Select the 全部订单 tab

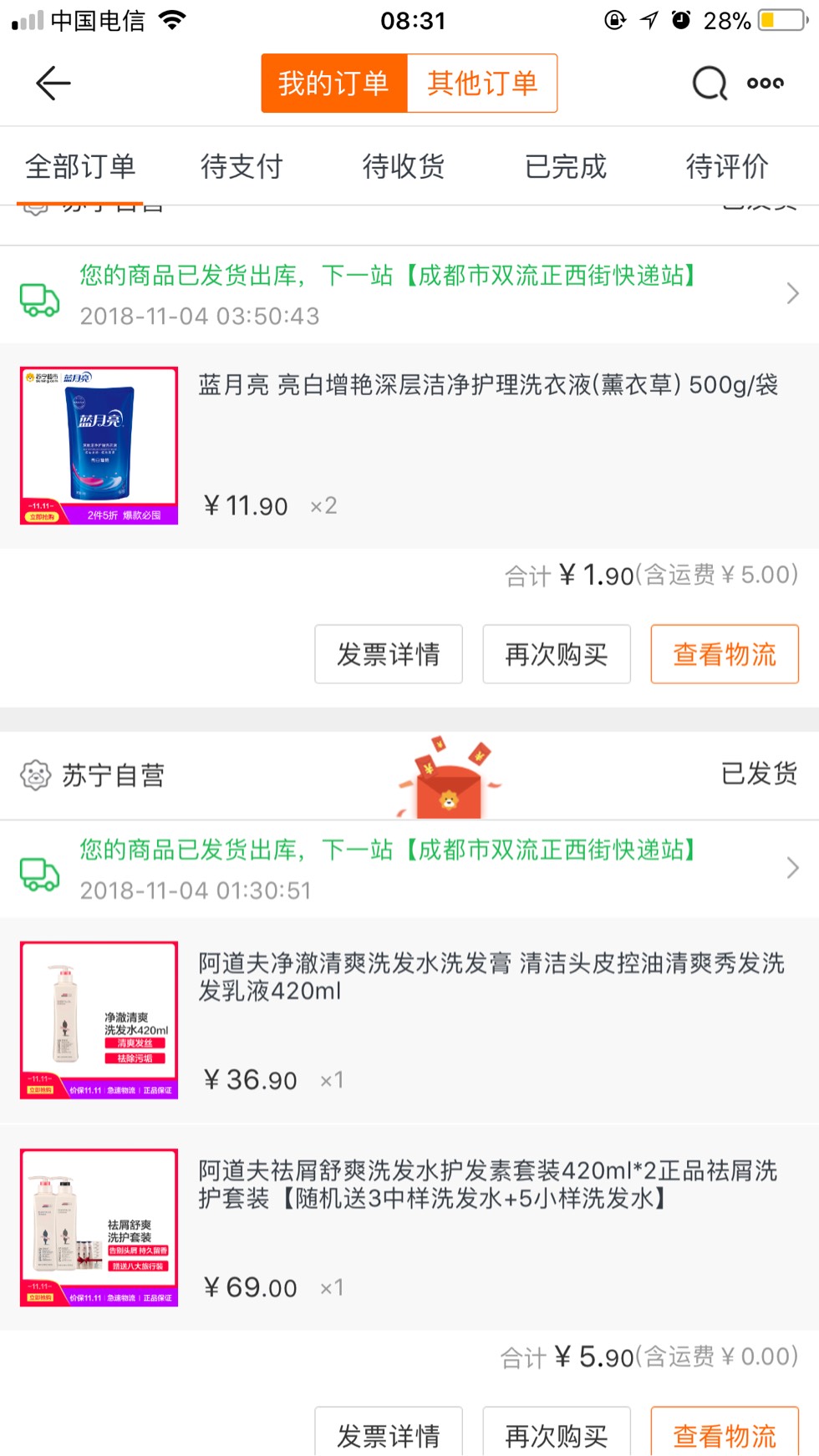click(80, 166)
